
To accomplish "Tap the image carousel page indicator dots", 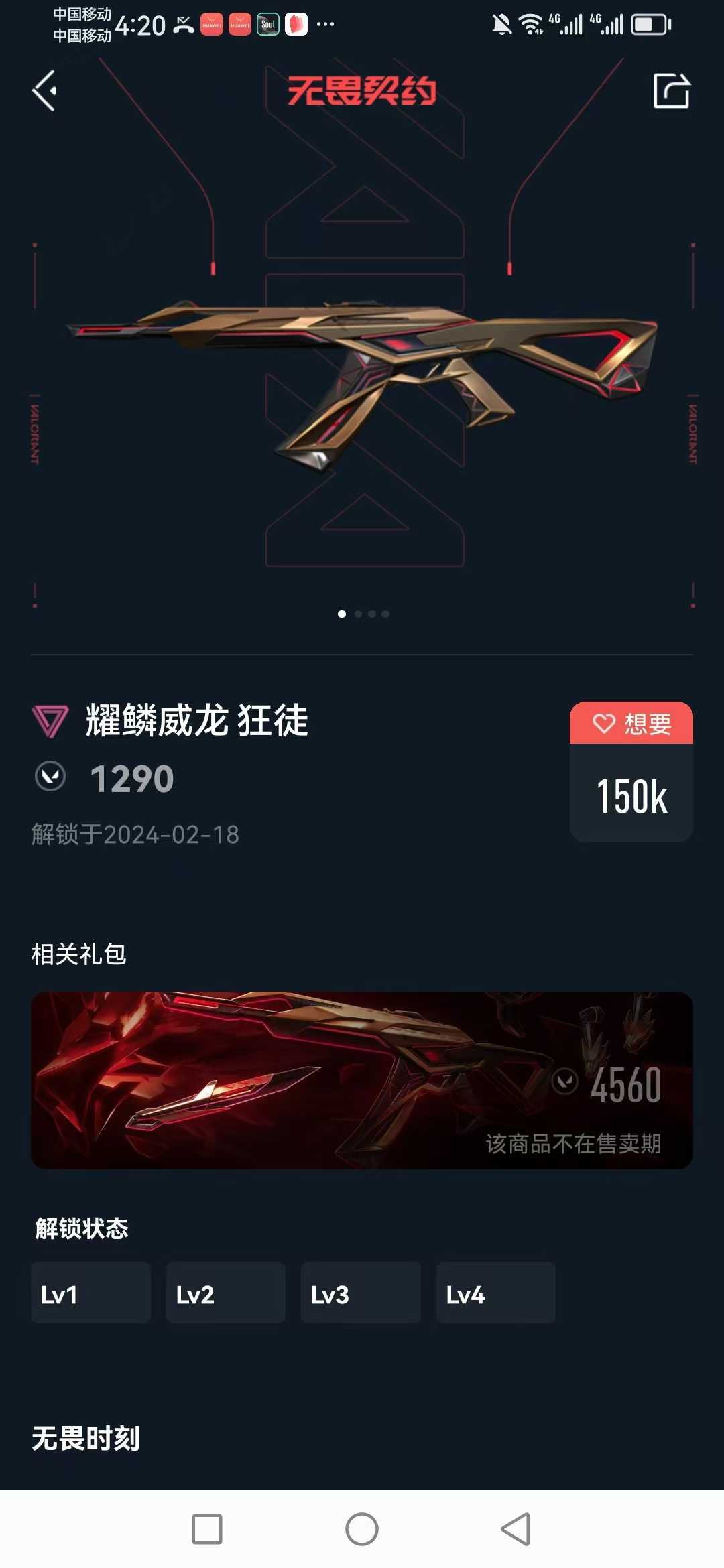I will pyautogui.click(x=363, y=614).
